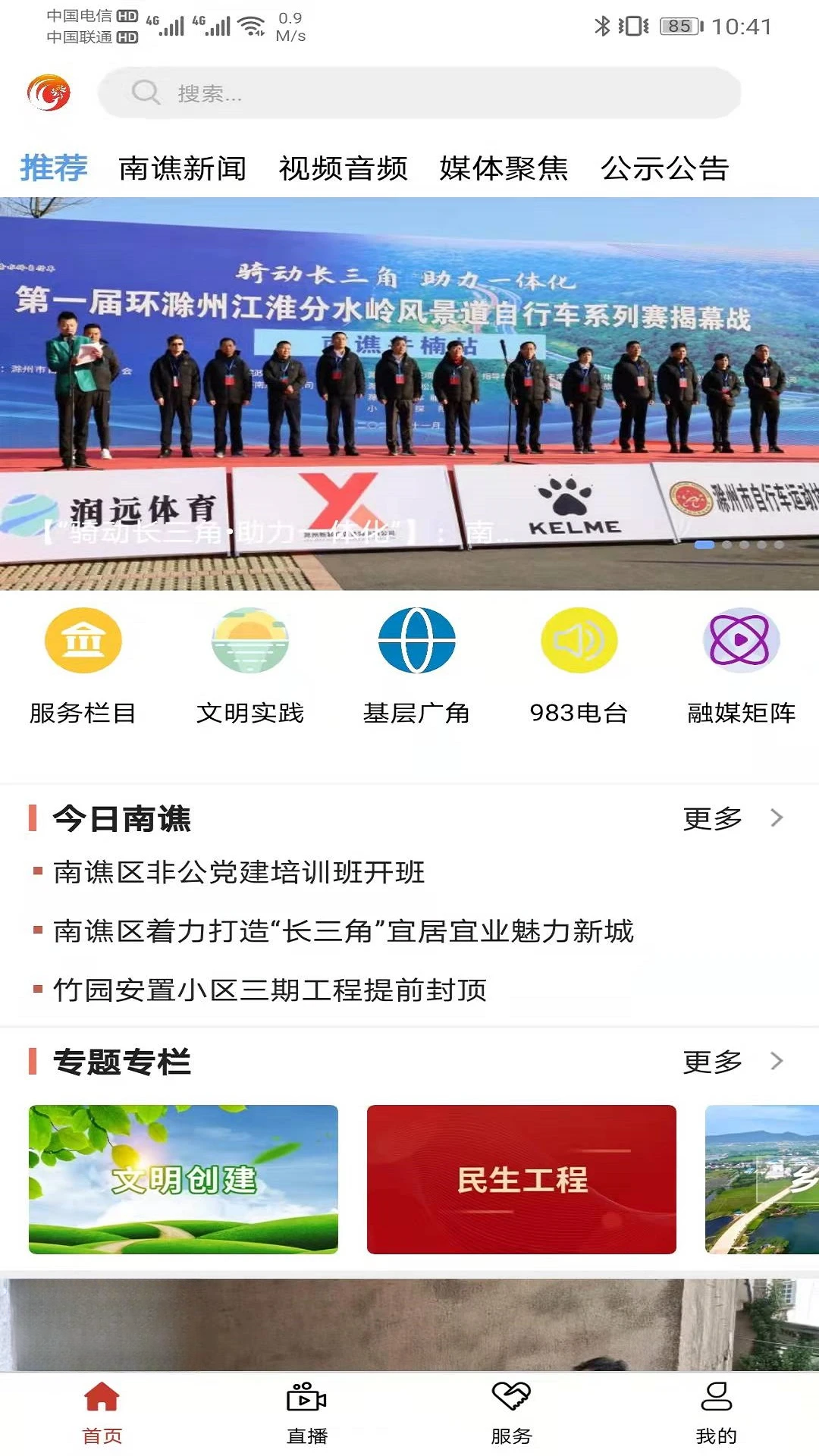The height and width of the screenshot is (1456, 819).
Task: Switch to the 服务 bottom tab
Action: 512,1414
